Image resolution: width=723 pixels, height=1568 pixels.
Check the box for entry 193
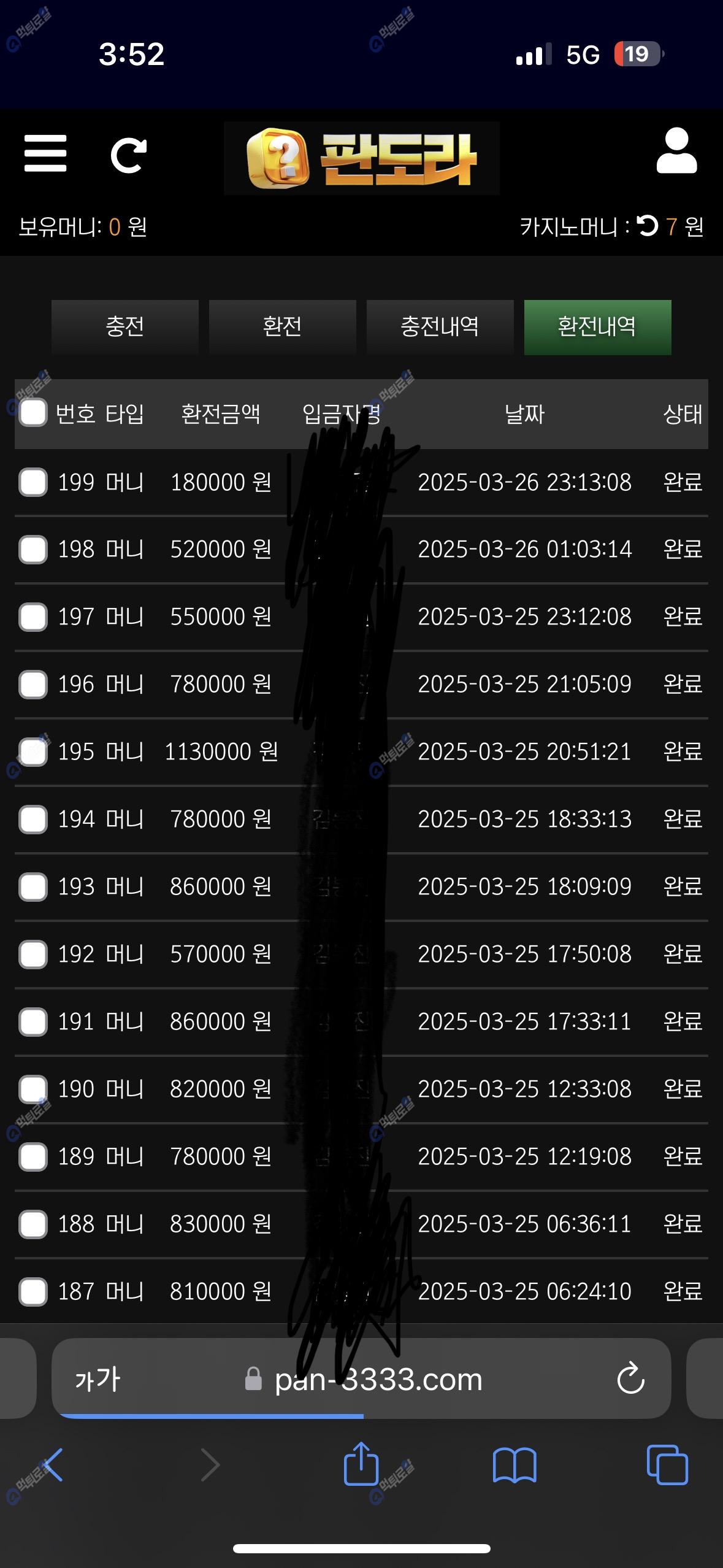pos(33,886)
